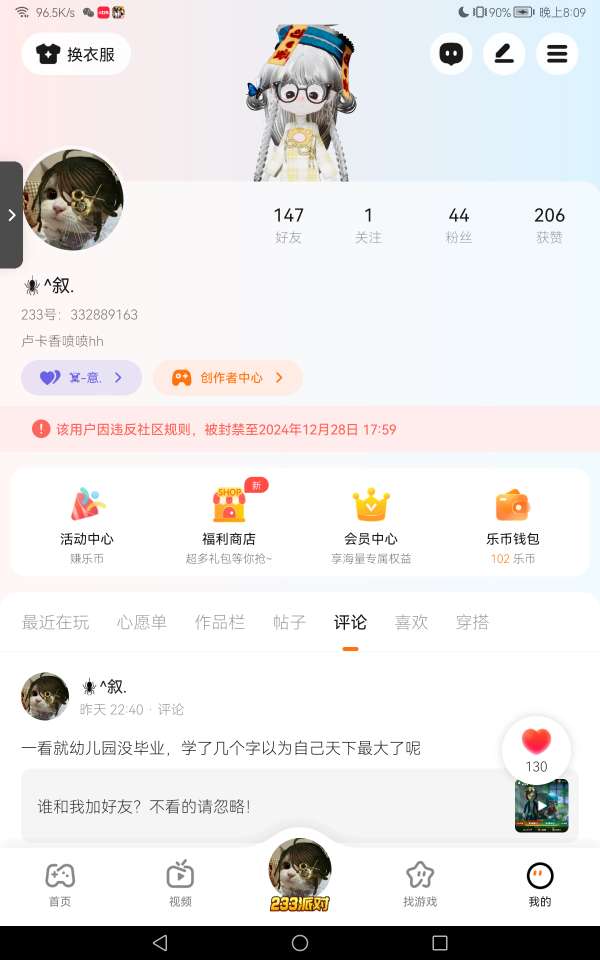600x960 pixels.
Task: Go to the 找游戏 find games tab
Action: click(x=420, y=884)
